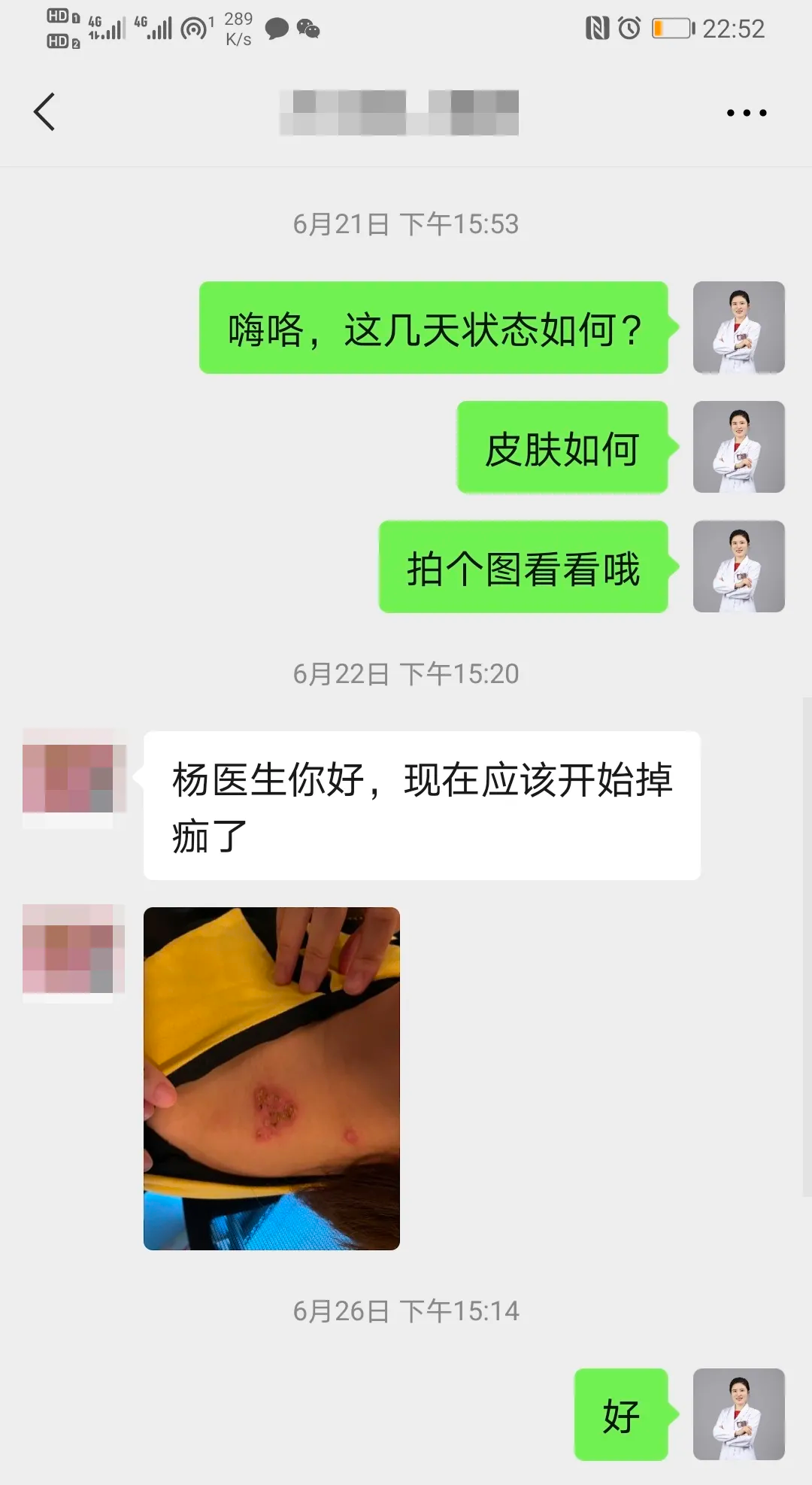Tap the doctor avatar beside 皮肤如何

[738, 447]
